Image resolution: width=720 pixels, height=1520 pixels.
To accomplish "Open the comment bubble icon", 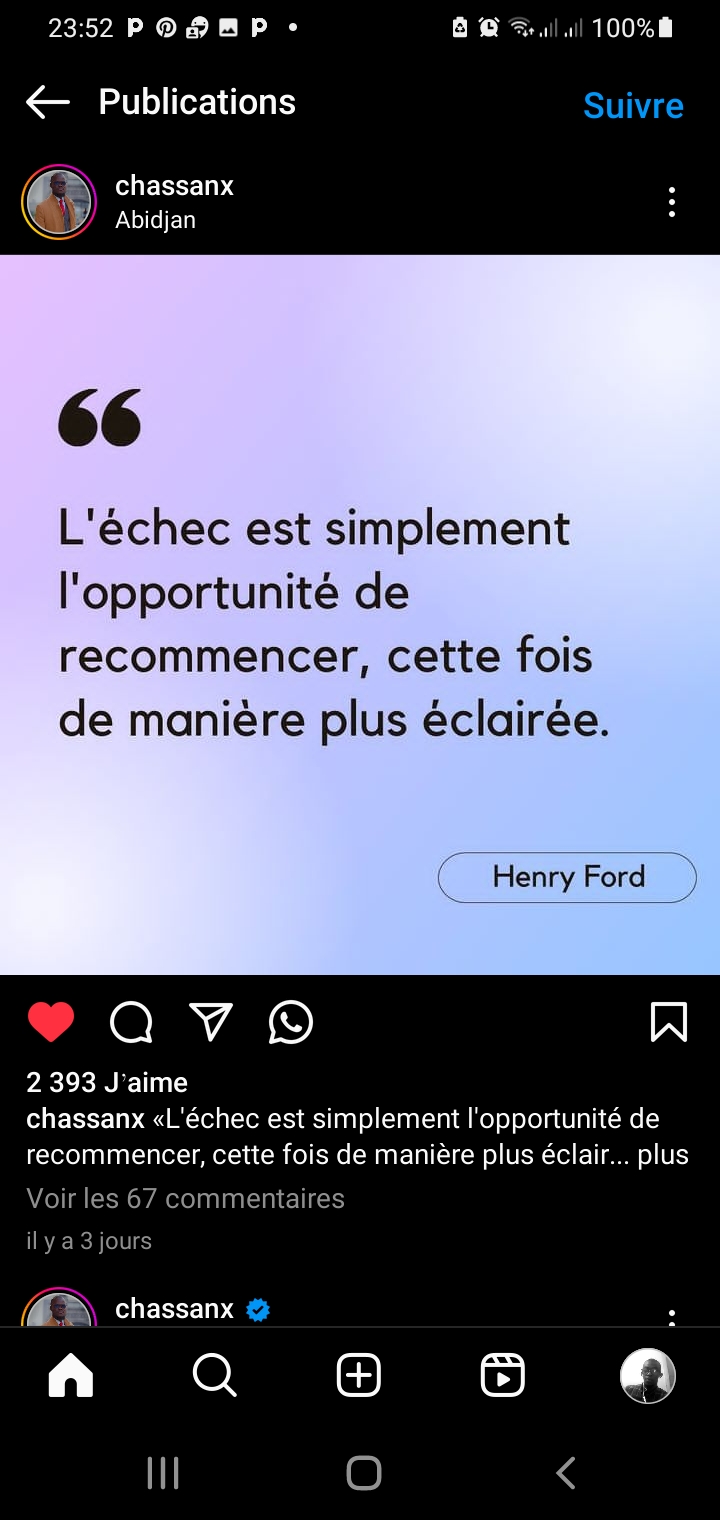I will coord(131,1022).
